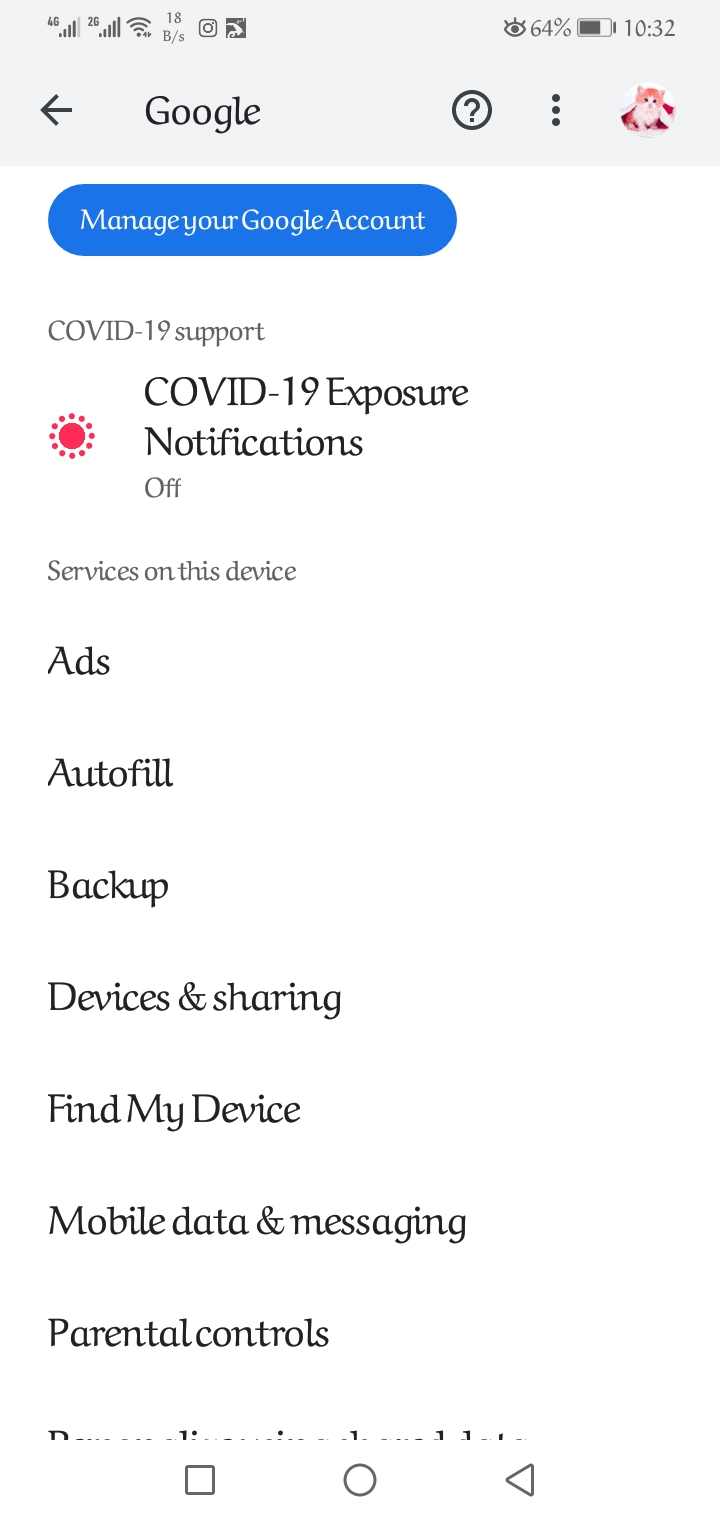Open COVID-19 Exposure Notifications
The width and height of the screenshot is (720, 1520).
coord(360,438)
